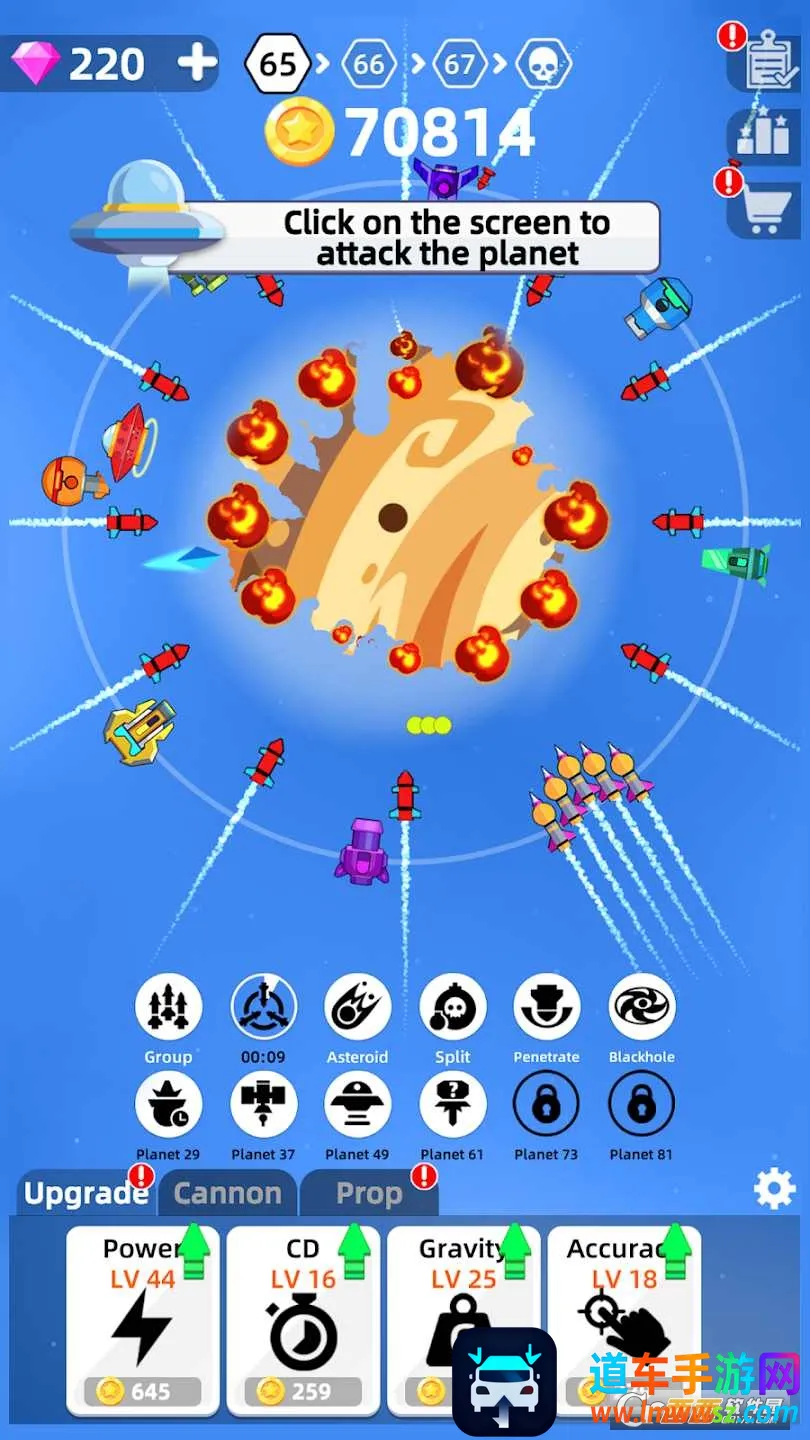Image resolution: width=810 pixels, height=1440 pixels.
Task: Trigger the Split skill
Action: tap(452, 1008)
